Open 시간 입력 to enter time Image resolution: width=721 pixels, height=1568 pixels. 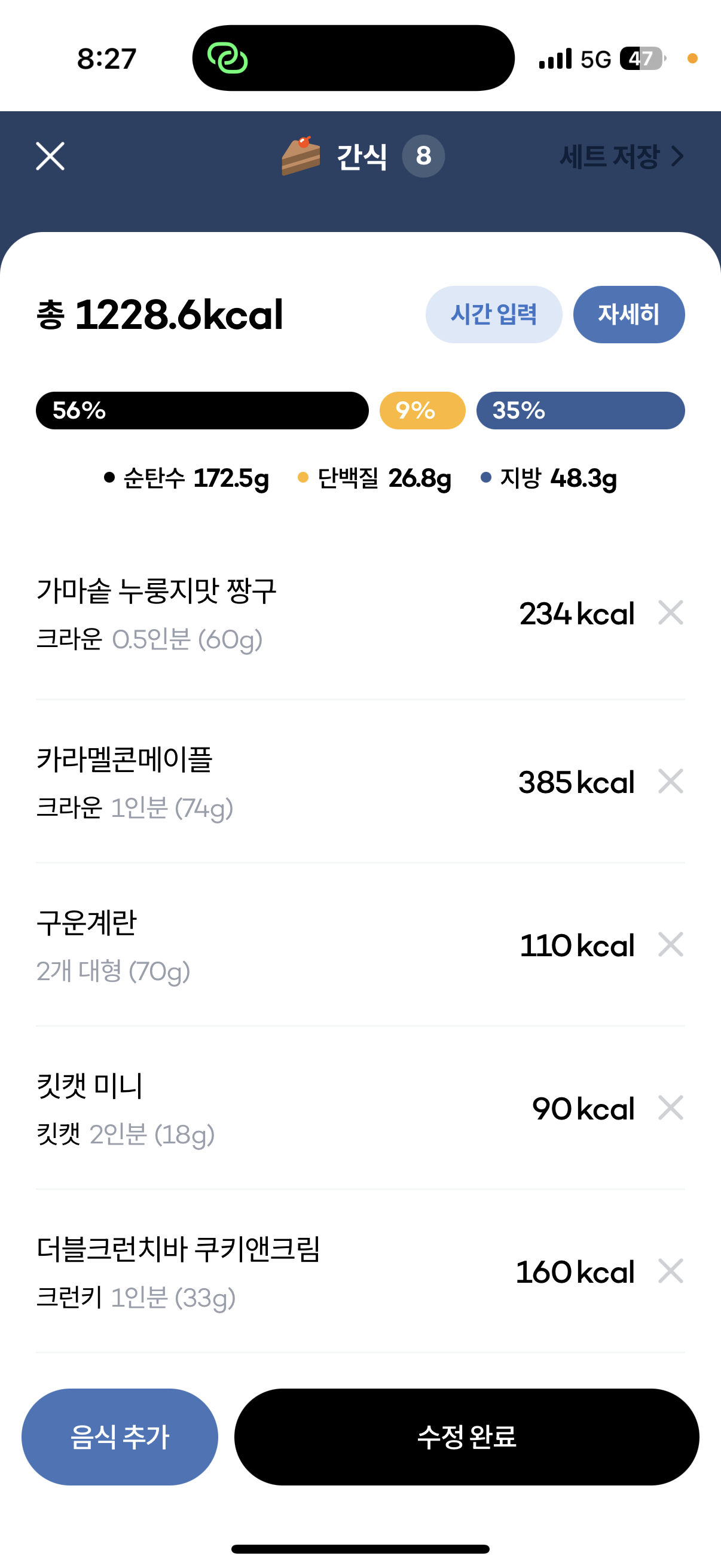tap(493, 314)
